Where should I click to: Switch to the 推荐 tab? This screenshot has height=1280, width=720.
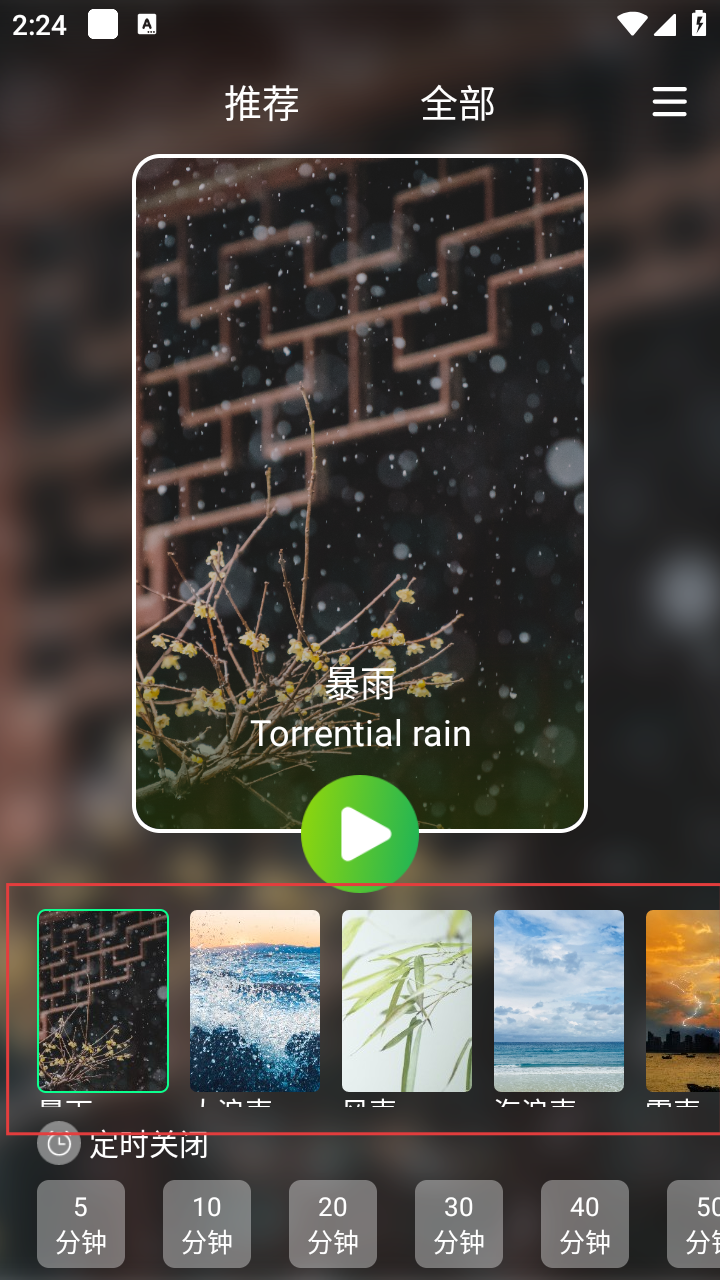point(262,103)
